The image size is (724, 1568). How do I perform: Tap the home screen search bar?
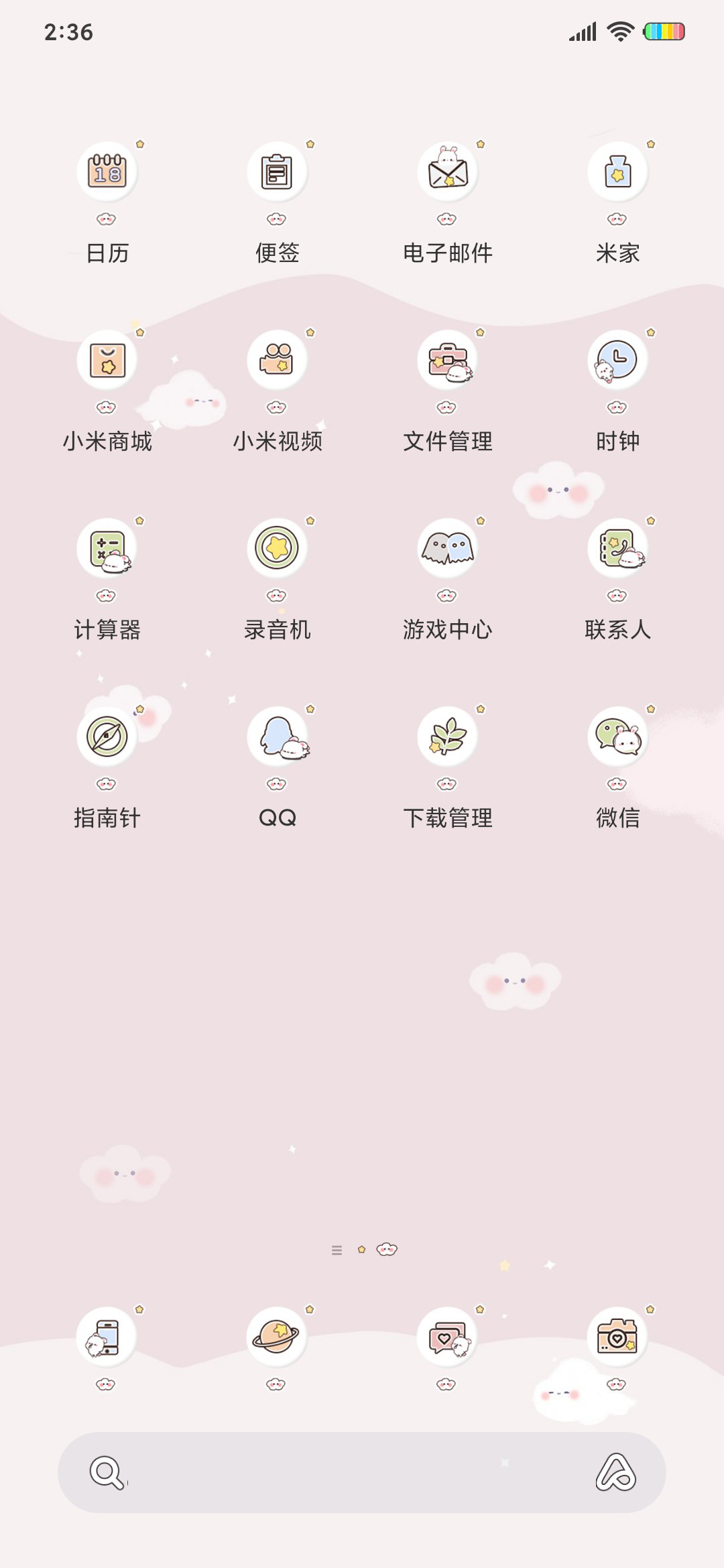[x=362, y=1472]
